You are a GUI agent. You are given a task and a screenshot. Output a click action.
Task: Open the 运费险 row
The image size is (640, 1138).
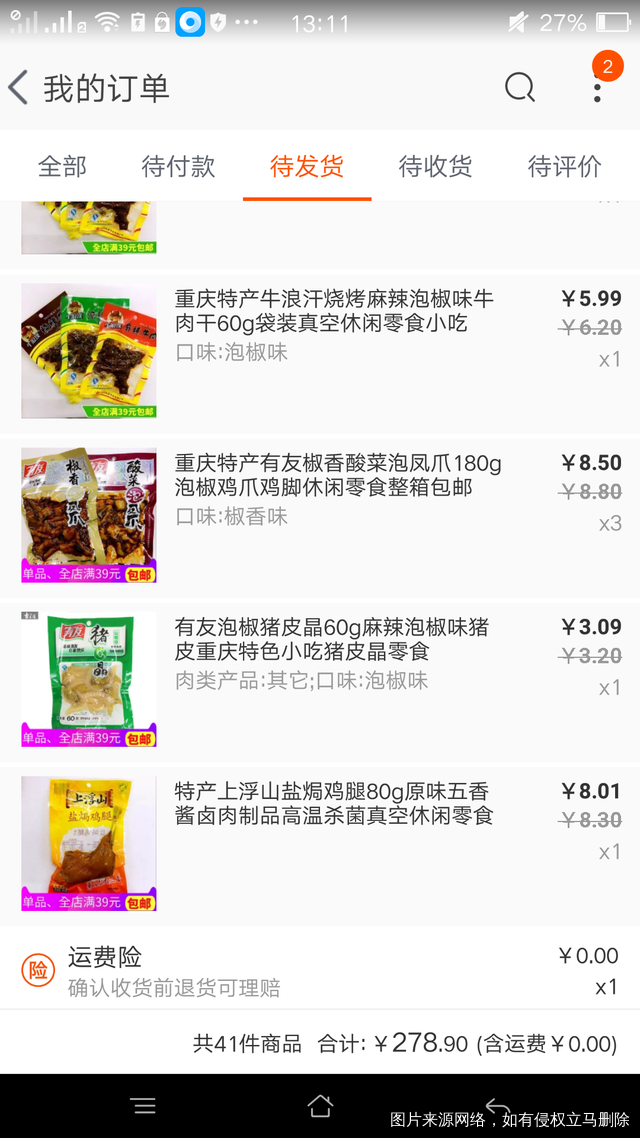point(320,970)
